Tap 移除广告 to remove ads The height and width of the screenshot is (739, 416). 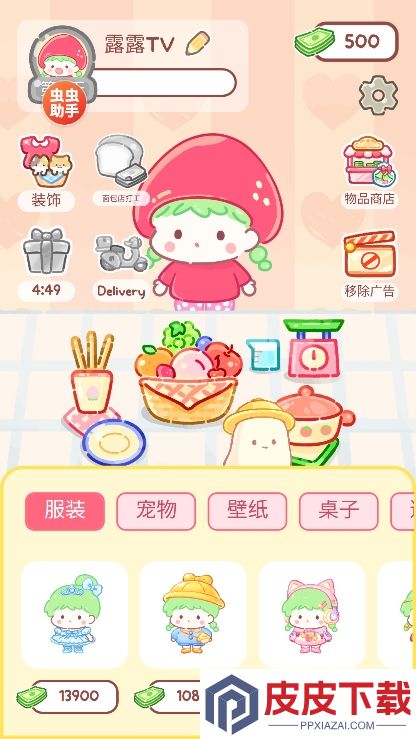coord(369,265)
